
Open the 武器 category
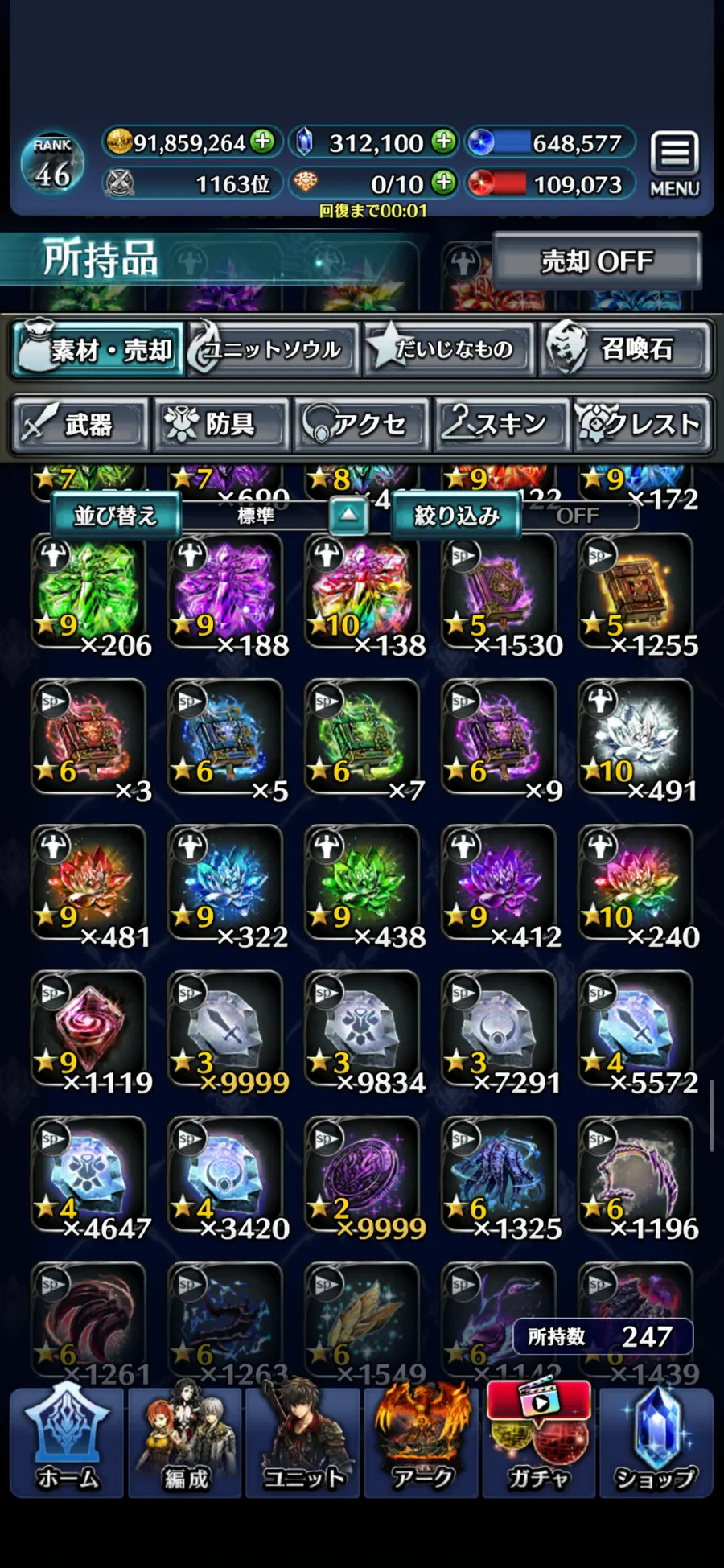(80, 424)
